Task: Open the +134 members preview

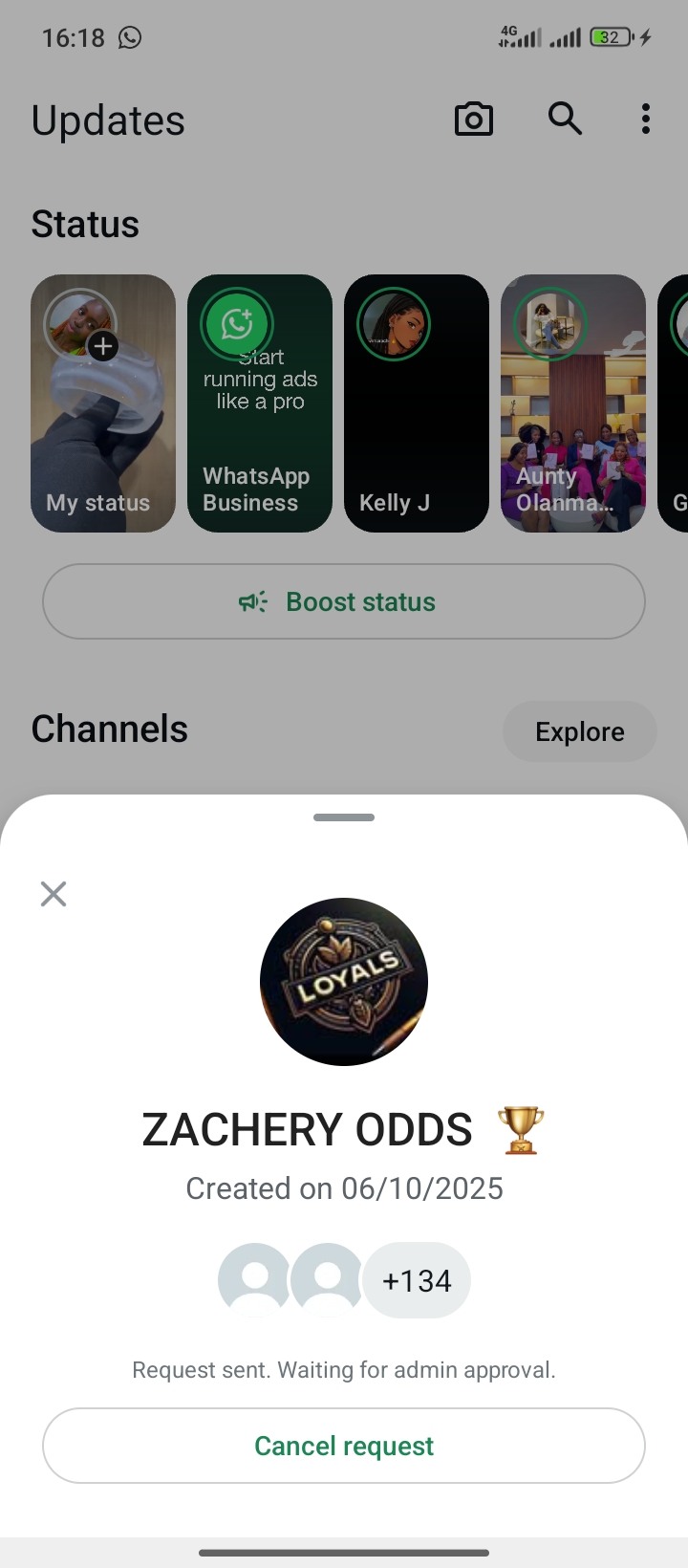Action: (x=417, y=1280)
